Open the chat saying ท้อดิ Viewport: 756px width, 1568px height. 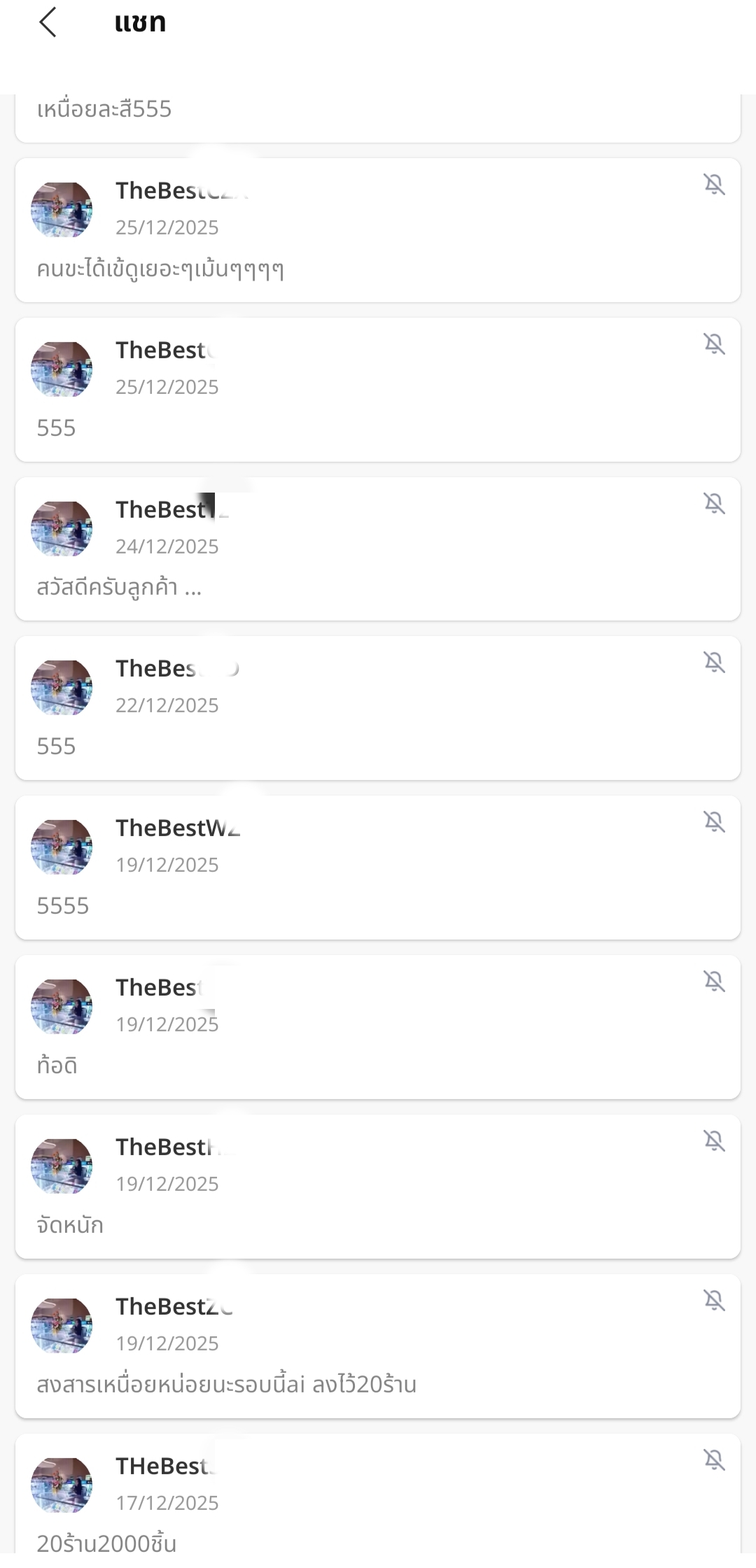tap(378, 1027)
